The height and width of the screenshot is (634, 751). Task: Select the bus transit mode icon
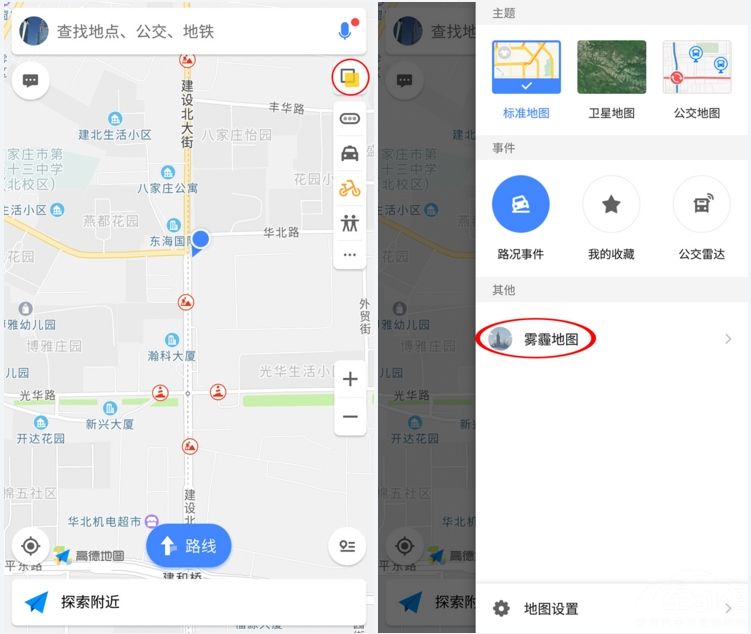(349, 119)
